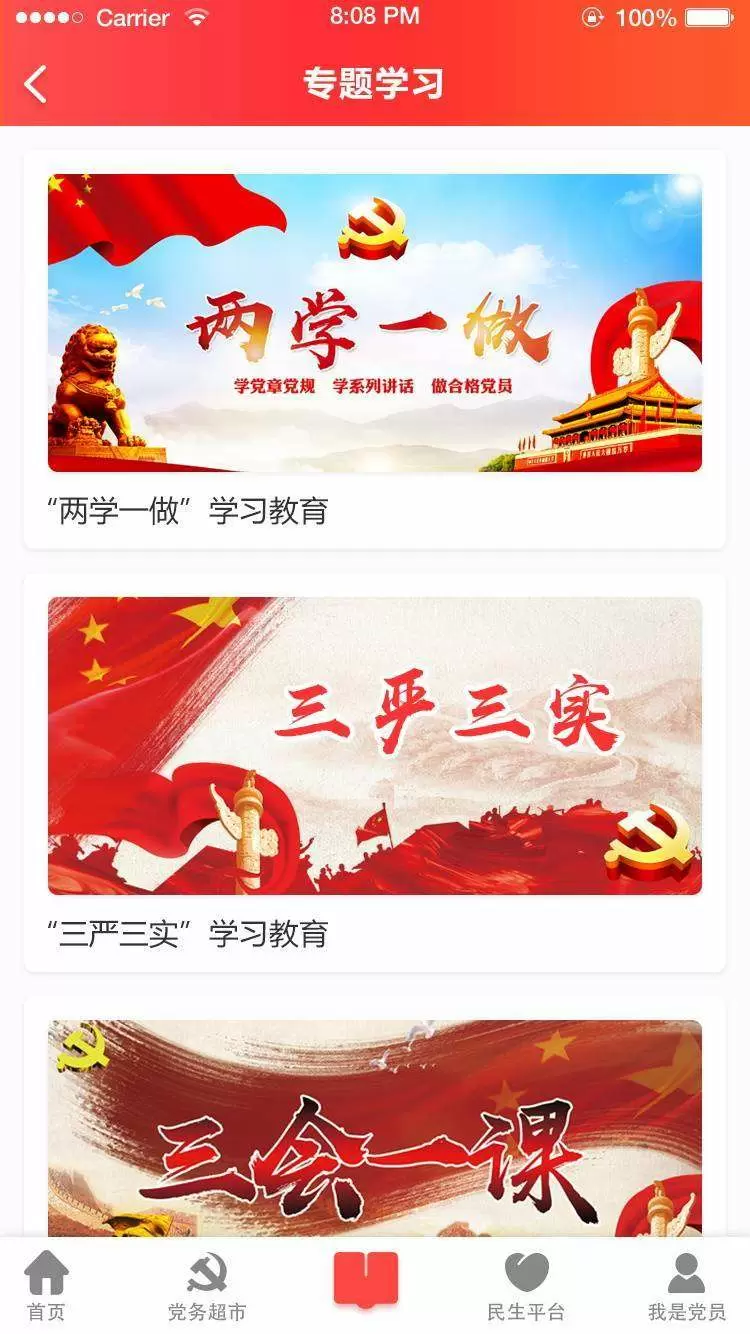The width and height of the screenshot is (750, 1334).
Task: Open the “三严三实”学习教育 card
Action: (374, 771)
